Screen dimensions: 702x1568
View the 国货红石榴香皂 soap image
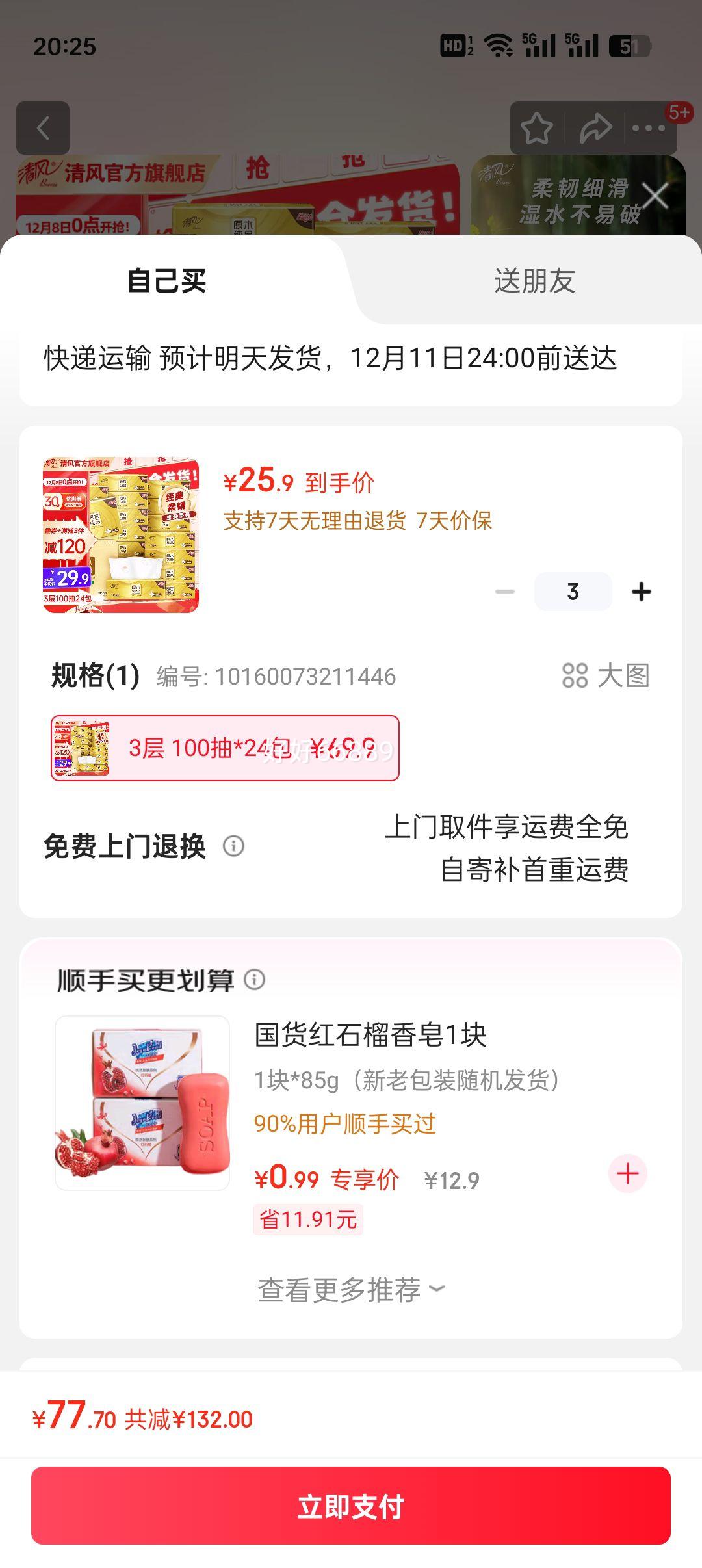tap(142, 1103)
